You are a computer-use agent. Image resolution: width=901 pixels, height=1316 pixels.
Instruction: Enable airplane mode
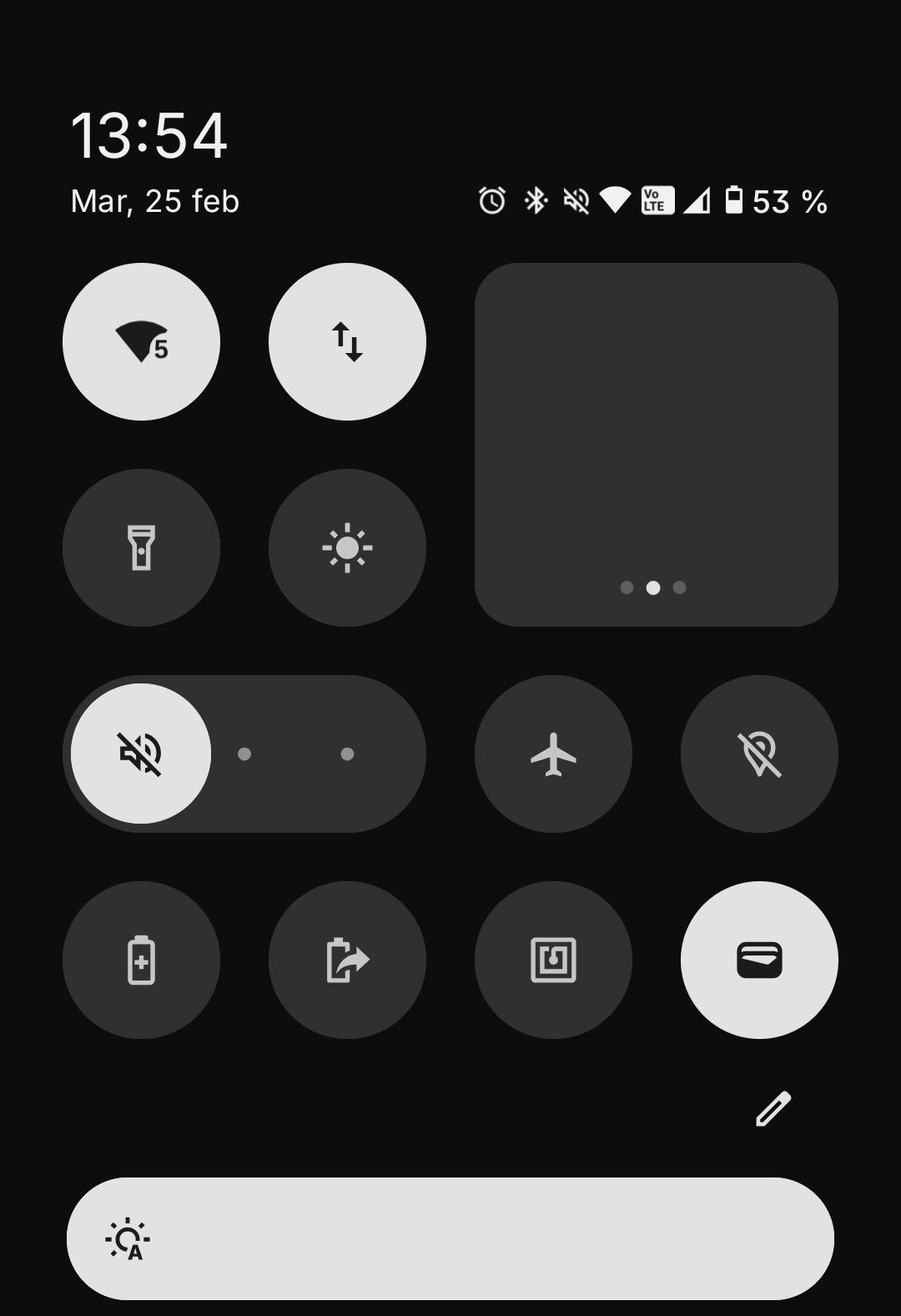(553, 754)
